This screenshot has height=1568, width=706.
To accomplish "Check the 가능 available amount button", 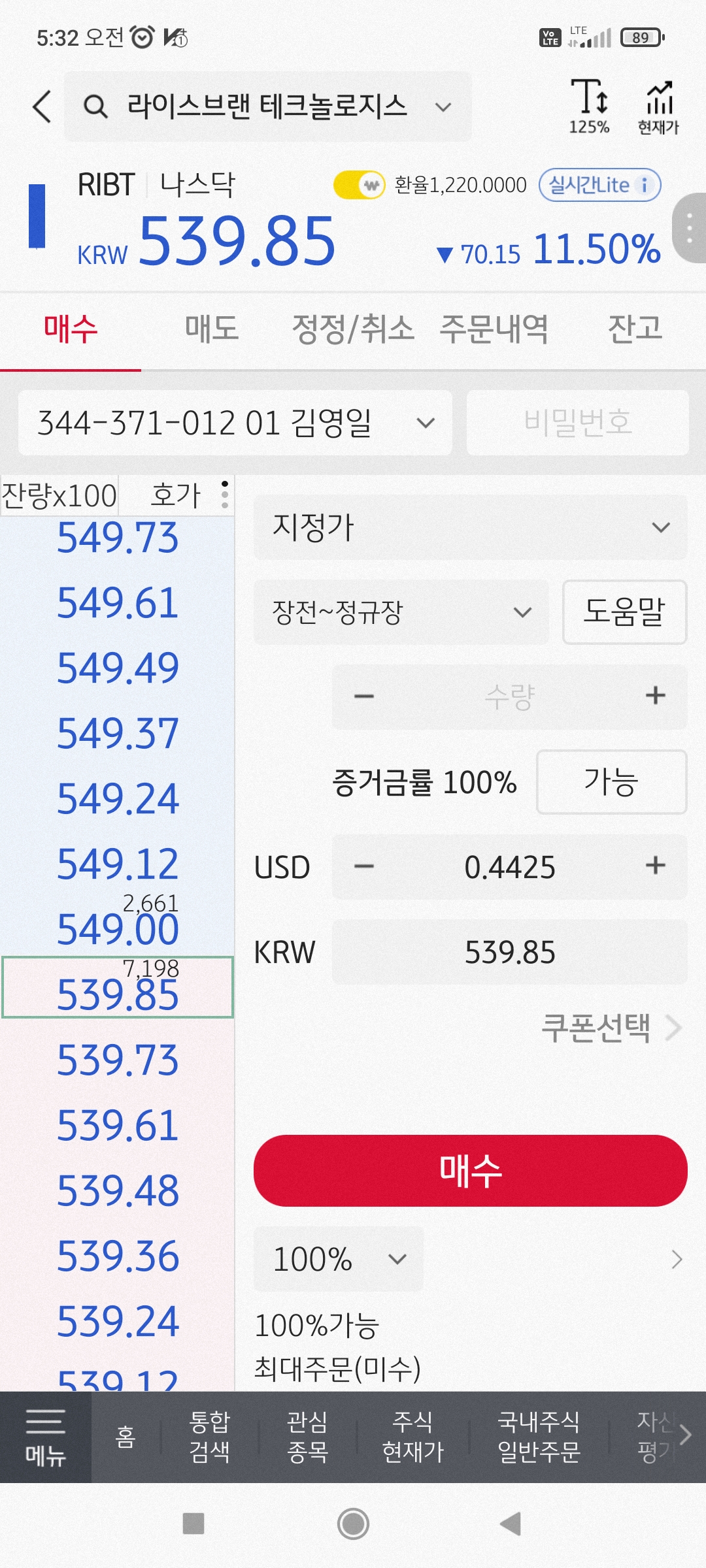I will (611, 782).
